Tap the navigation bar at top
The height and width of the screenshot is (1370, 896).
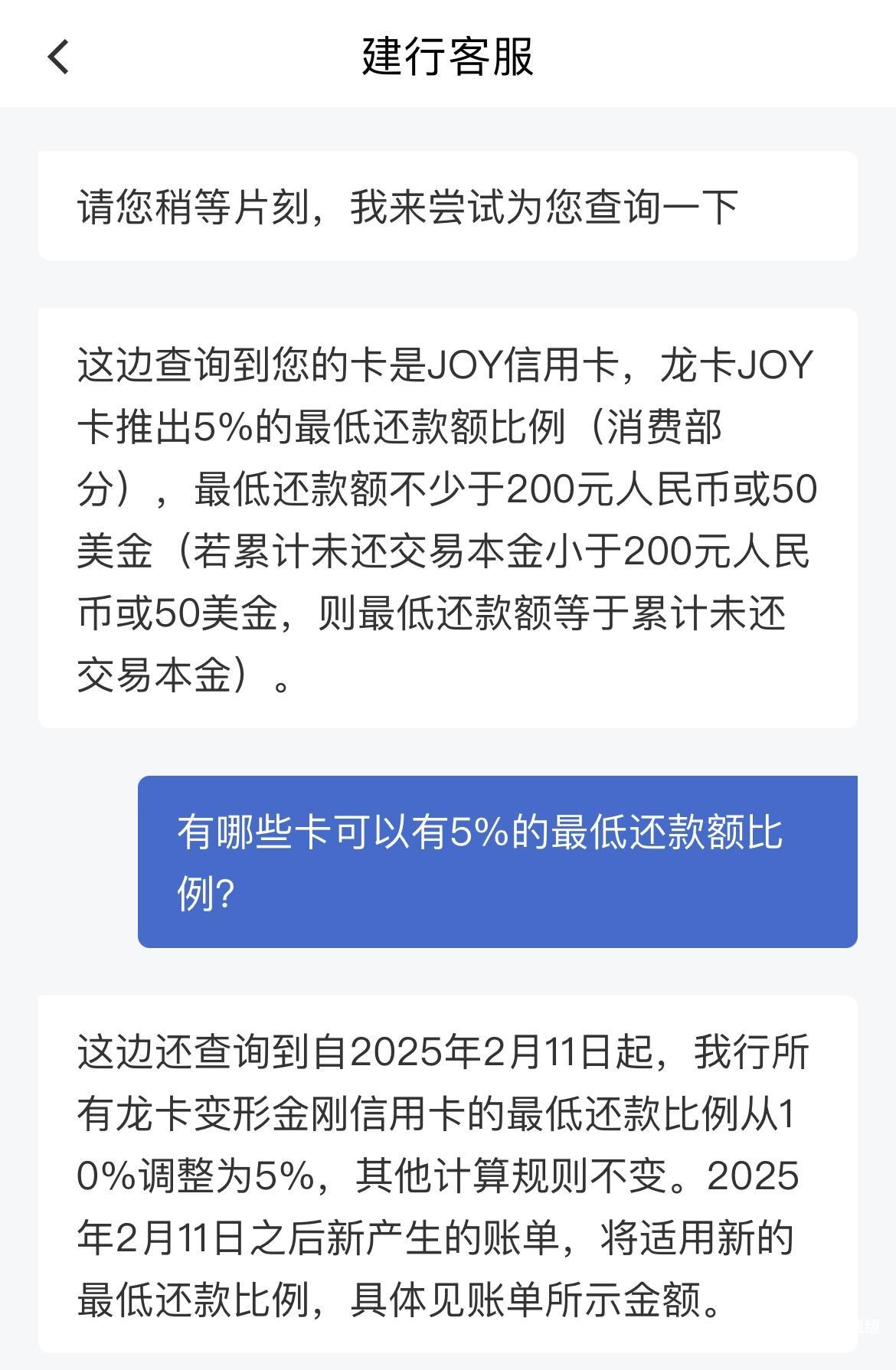point(447,54)
